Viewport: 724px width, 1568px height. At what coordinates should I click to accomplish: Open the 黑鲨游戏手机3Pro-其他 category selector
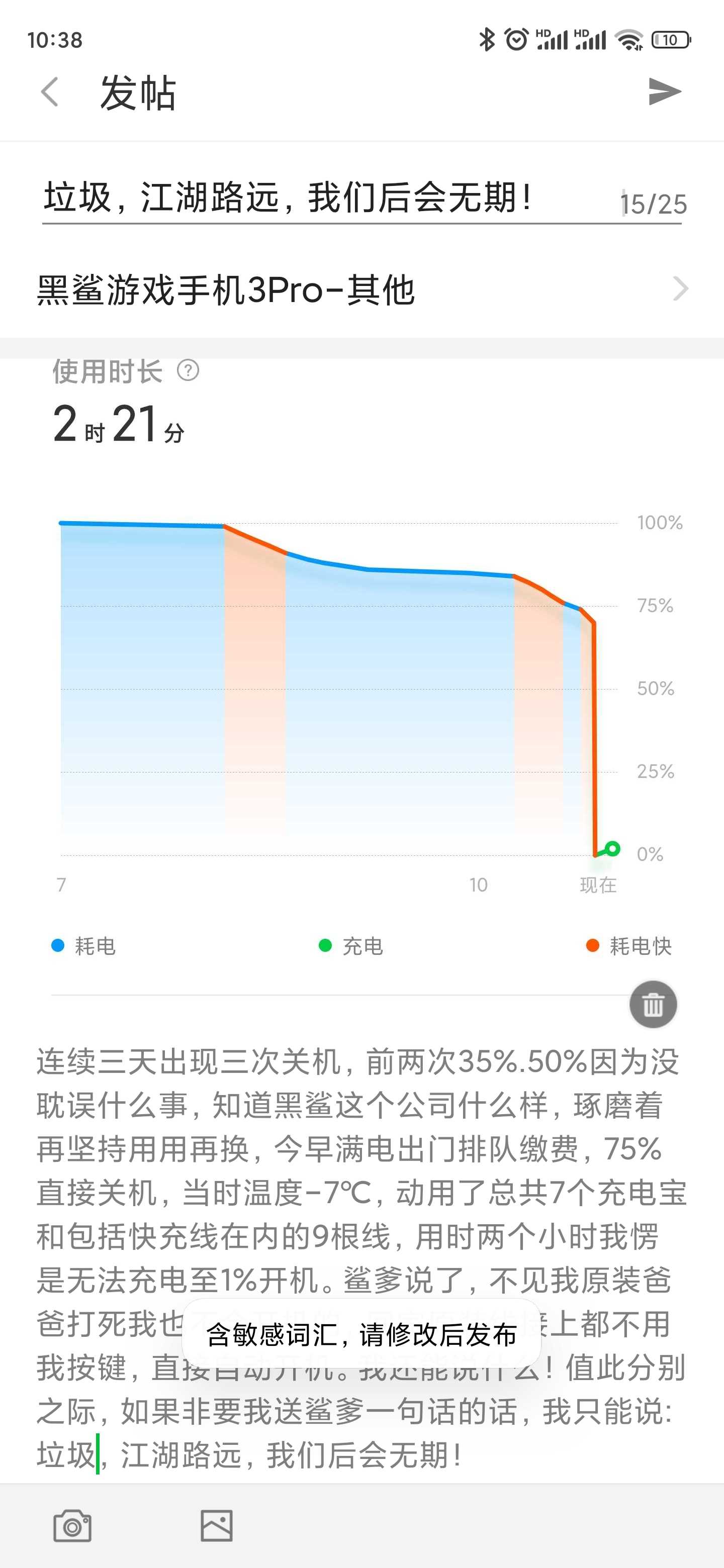click(x=361, y=289)
